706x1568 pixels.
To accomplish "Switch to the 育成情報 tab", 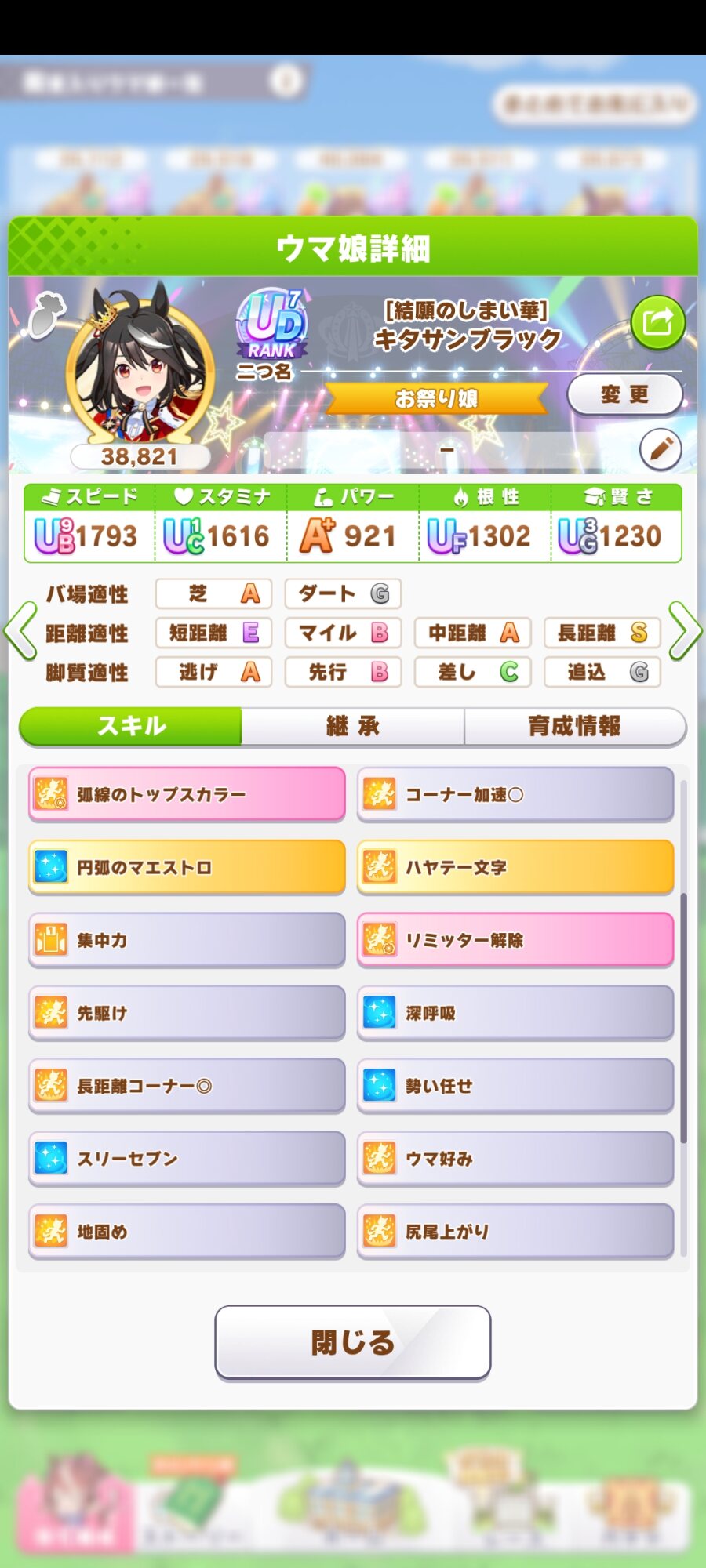I will click(x=575, y=726).
